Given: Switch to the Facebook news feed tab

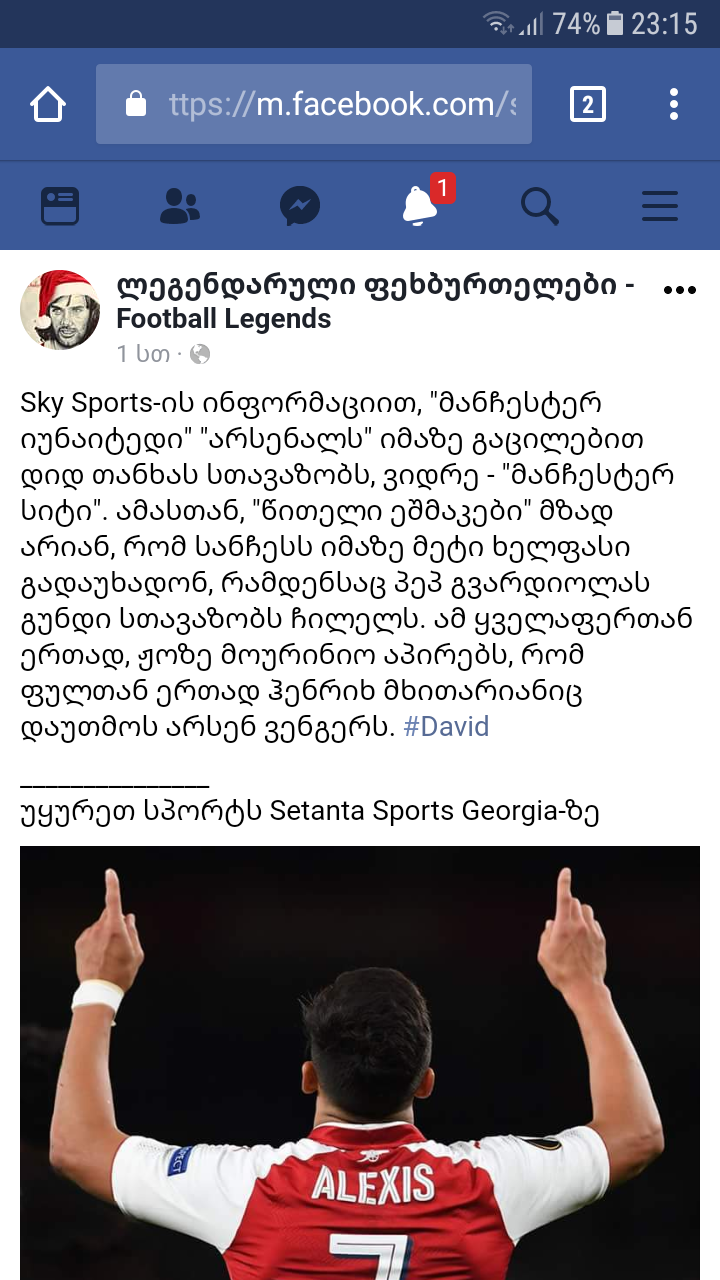Looking at the screenshot, I should pos(60,207).
